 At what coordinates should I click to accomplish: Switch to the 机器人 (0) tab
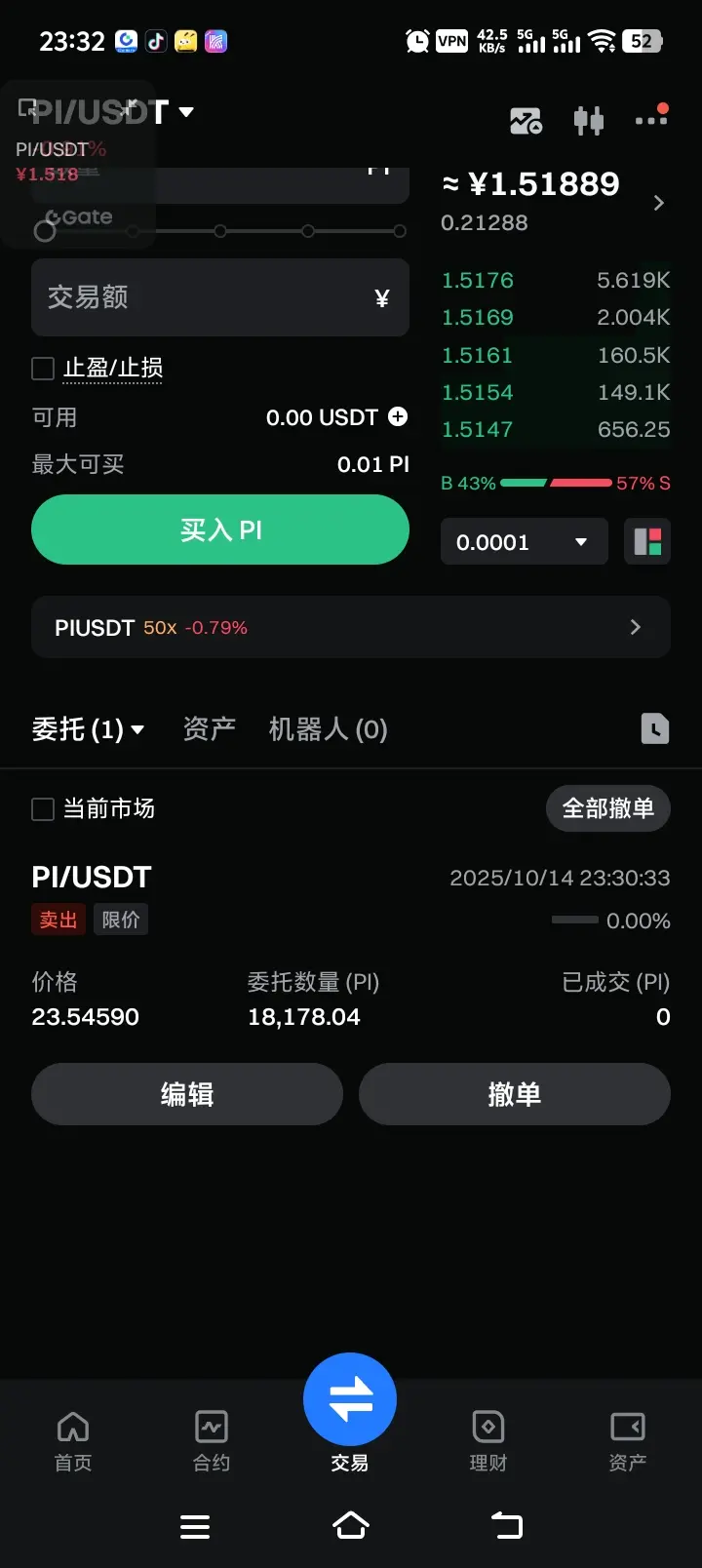click(x=328, y=729)
